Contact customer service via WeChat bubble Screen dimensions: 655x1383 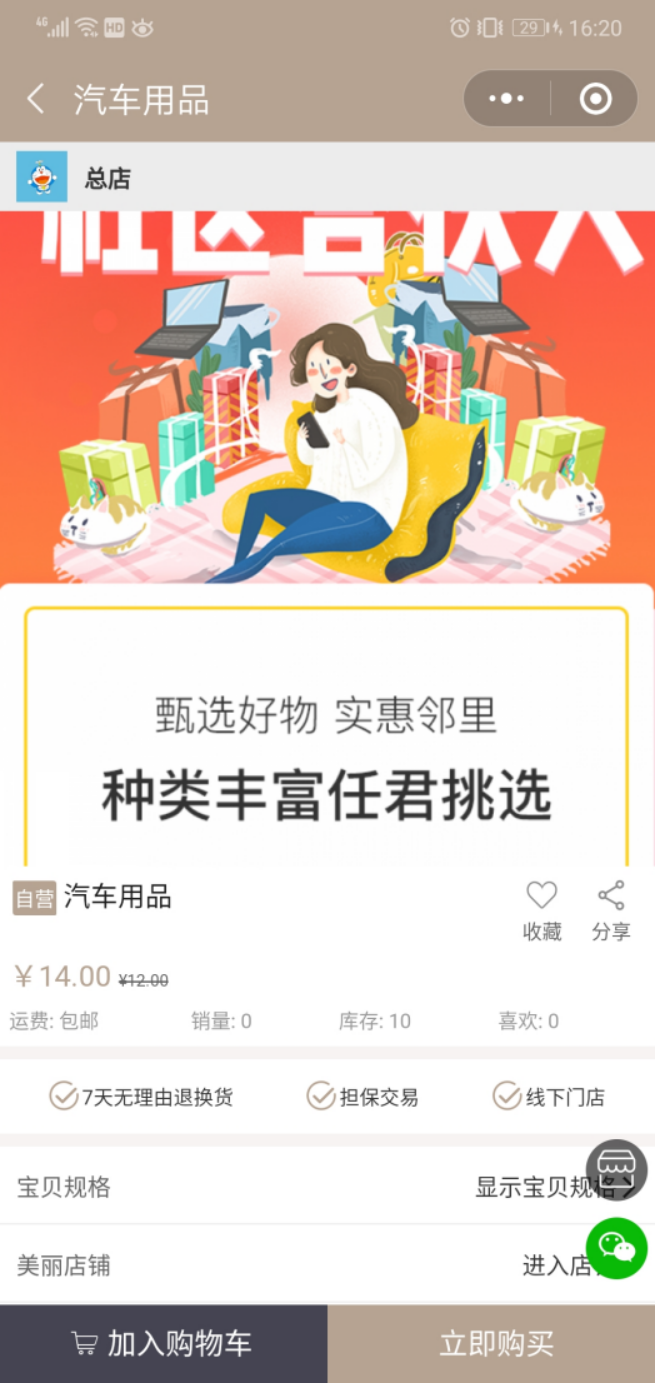click(616, 1247)
